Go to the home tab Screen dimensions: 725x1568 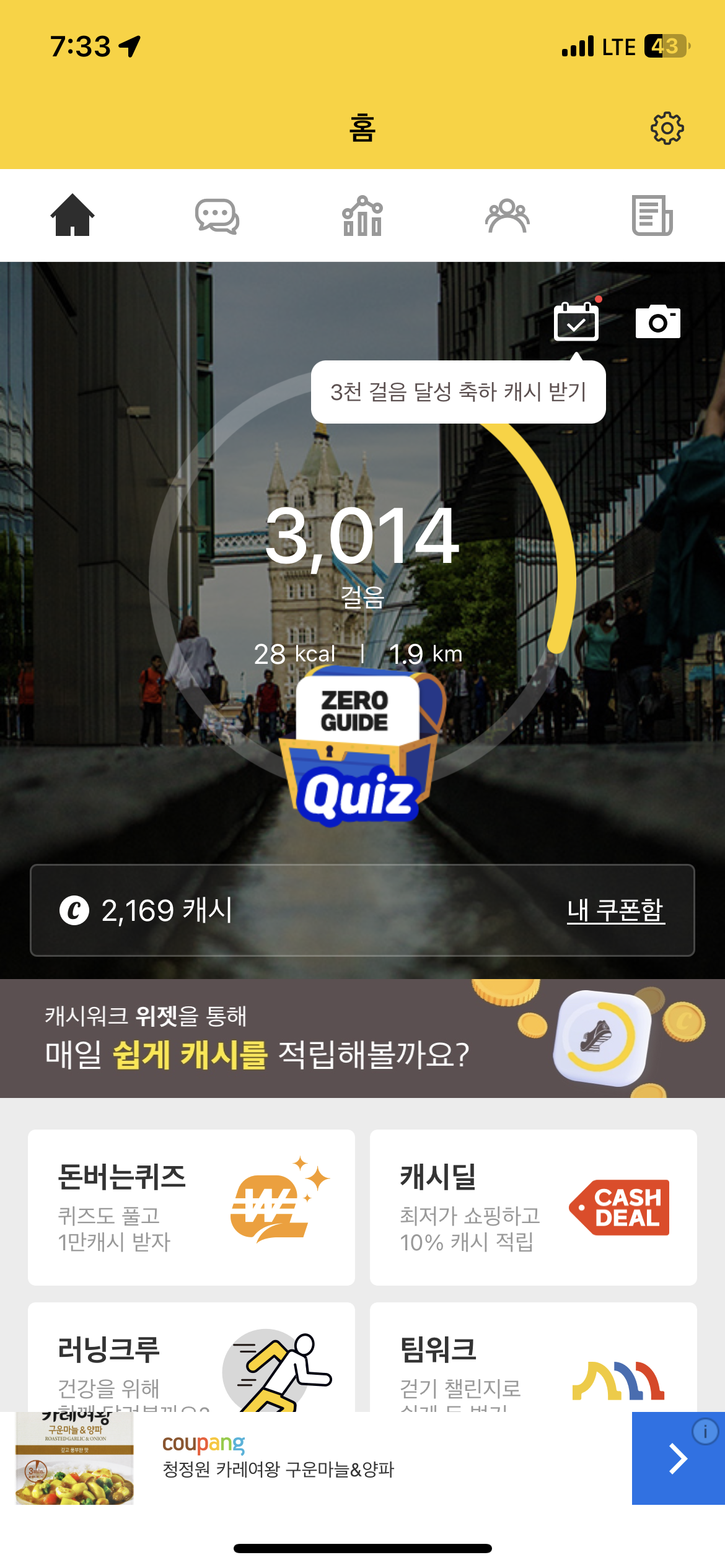point(72,216)
